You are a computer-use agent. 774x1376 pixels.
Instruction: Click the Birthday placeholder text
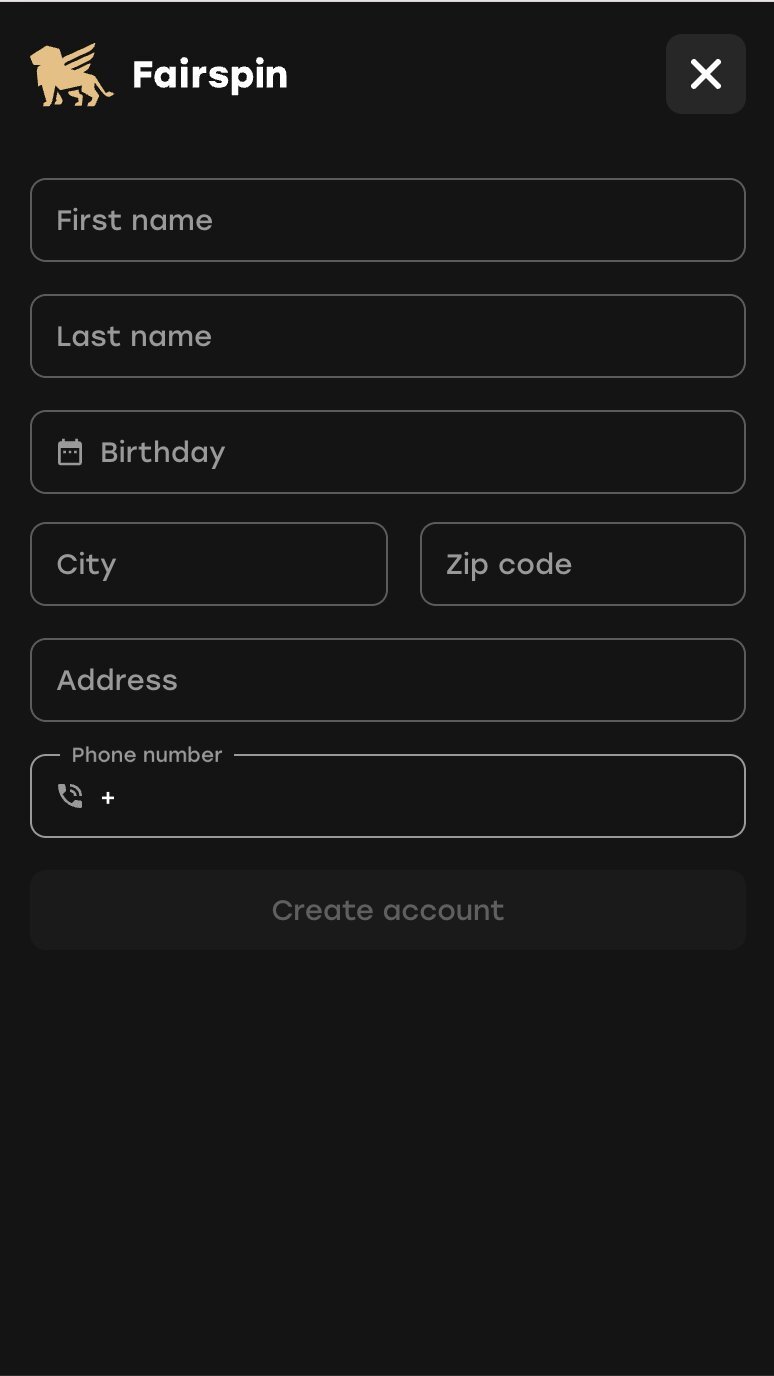pyautogui.click(x=162, y=451)
